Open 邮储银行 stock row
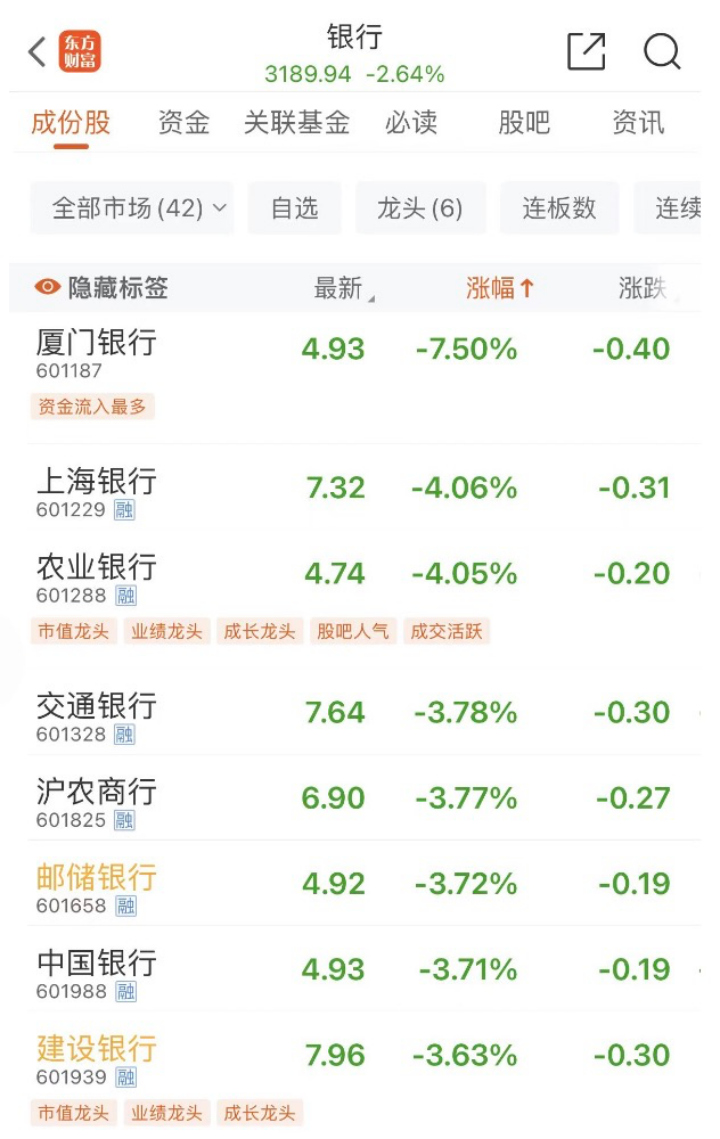 (355, 884)
